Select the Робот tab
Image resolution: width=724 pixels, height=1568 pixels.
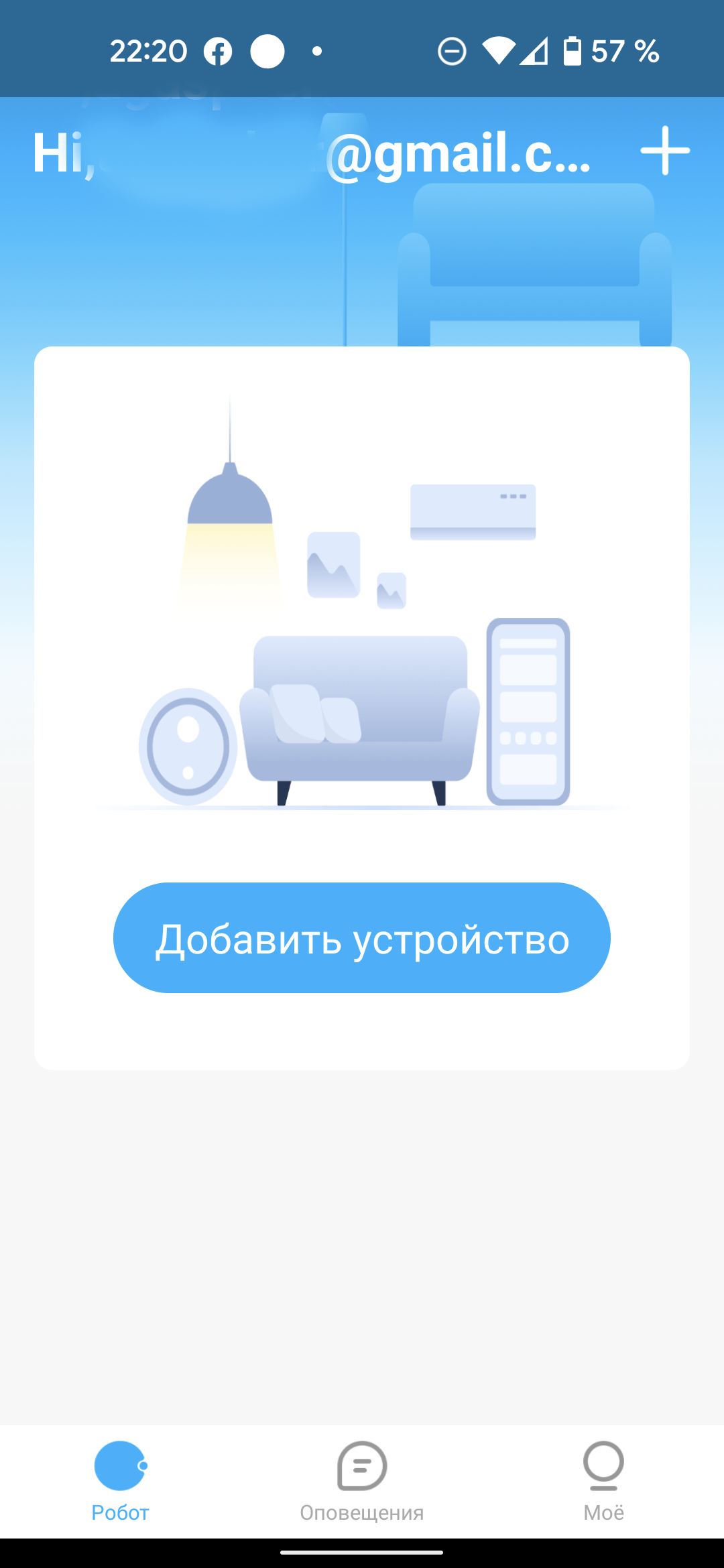(121, 1478)
